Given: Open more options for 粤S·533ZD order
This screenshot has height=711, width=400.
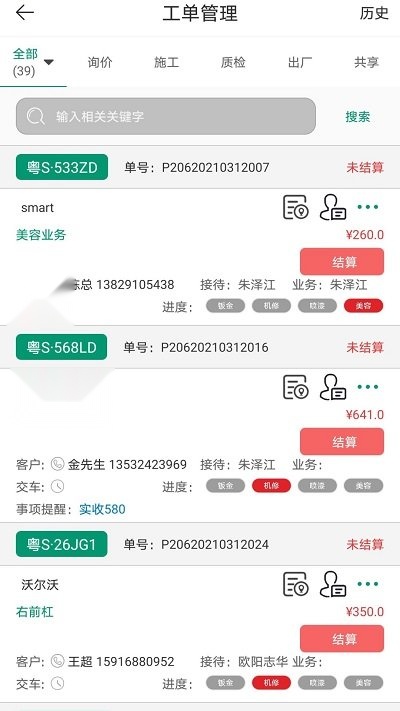Looking at the screenshot, I should [x=368, y=207].
